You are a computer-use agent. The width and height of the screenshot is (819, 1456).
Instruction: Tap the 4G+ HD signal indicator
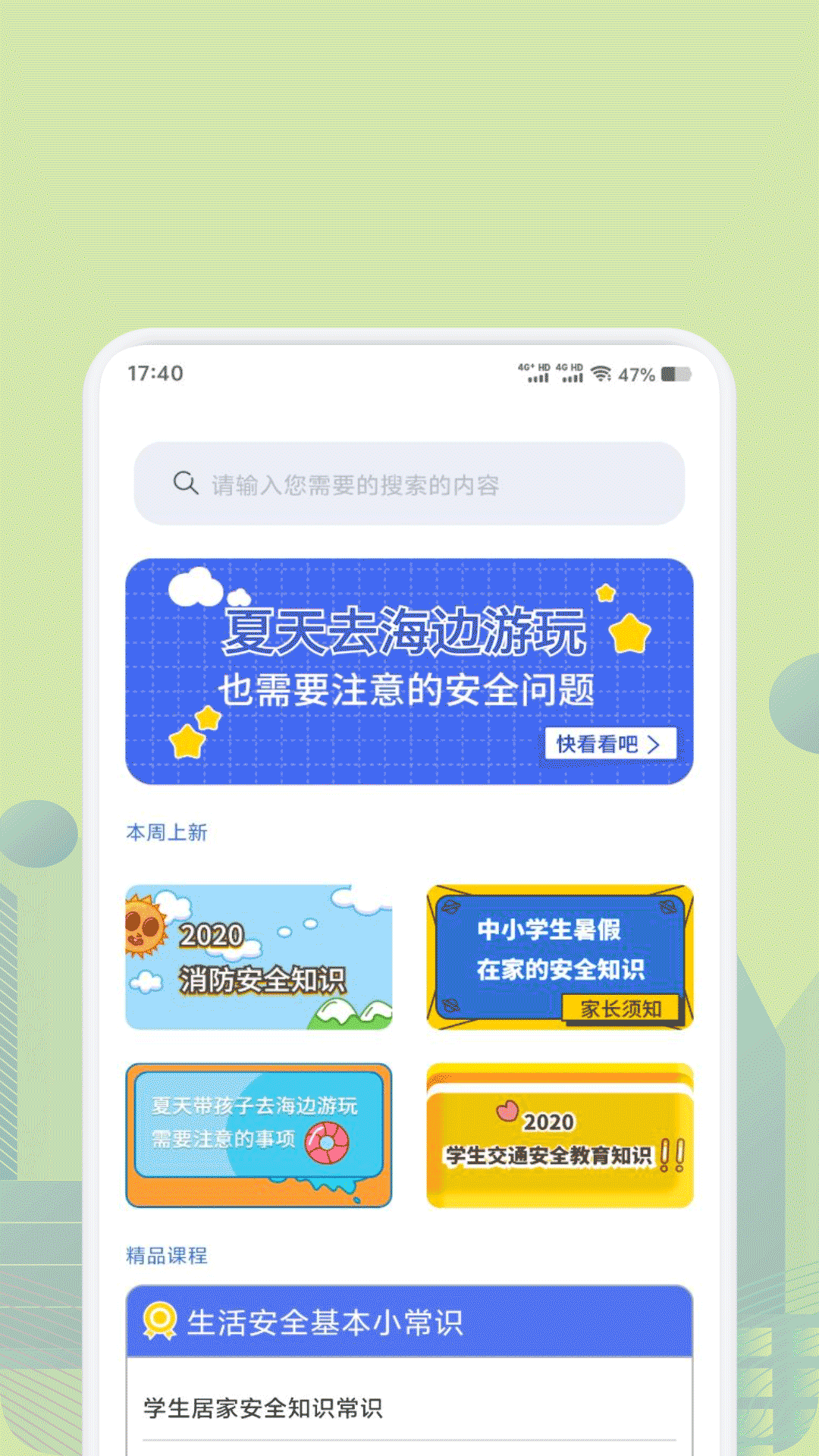click(533, 372)
